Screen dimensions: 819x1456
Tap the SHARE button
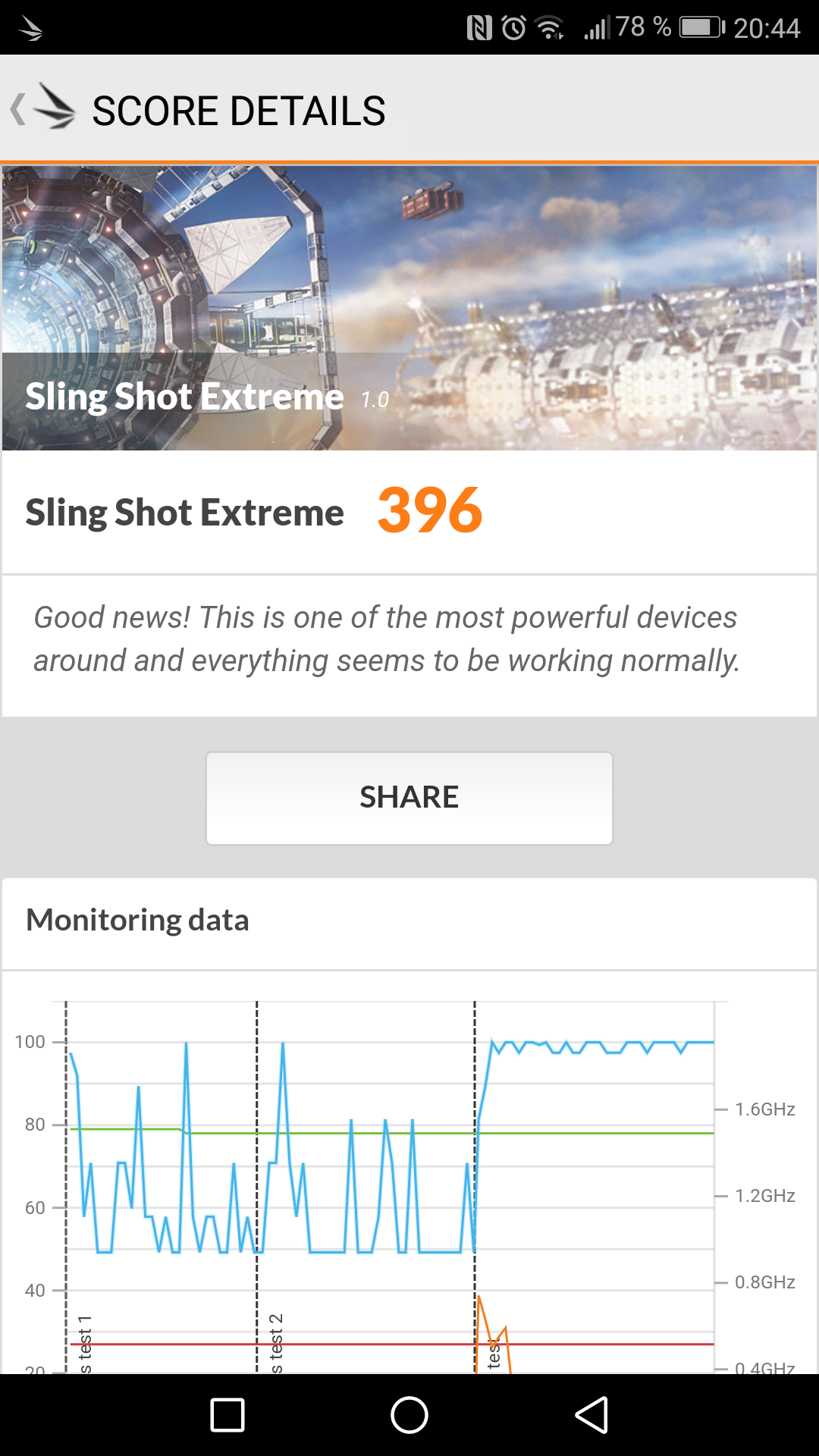pyautogui.click(x=409, y=798)
